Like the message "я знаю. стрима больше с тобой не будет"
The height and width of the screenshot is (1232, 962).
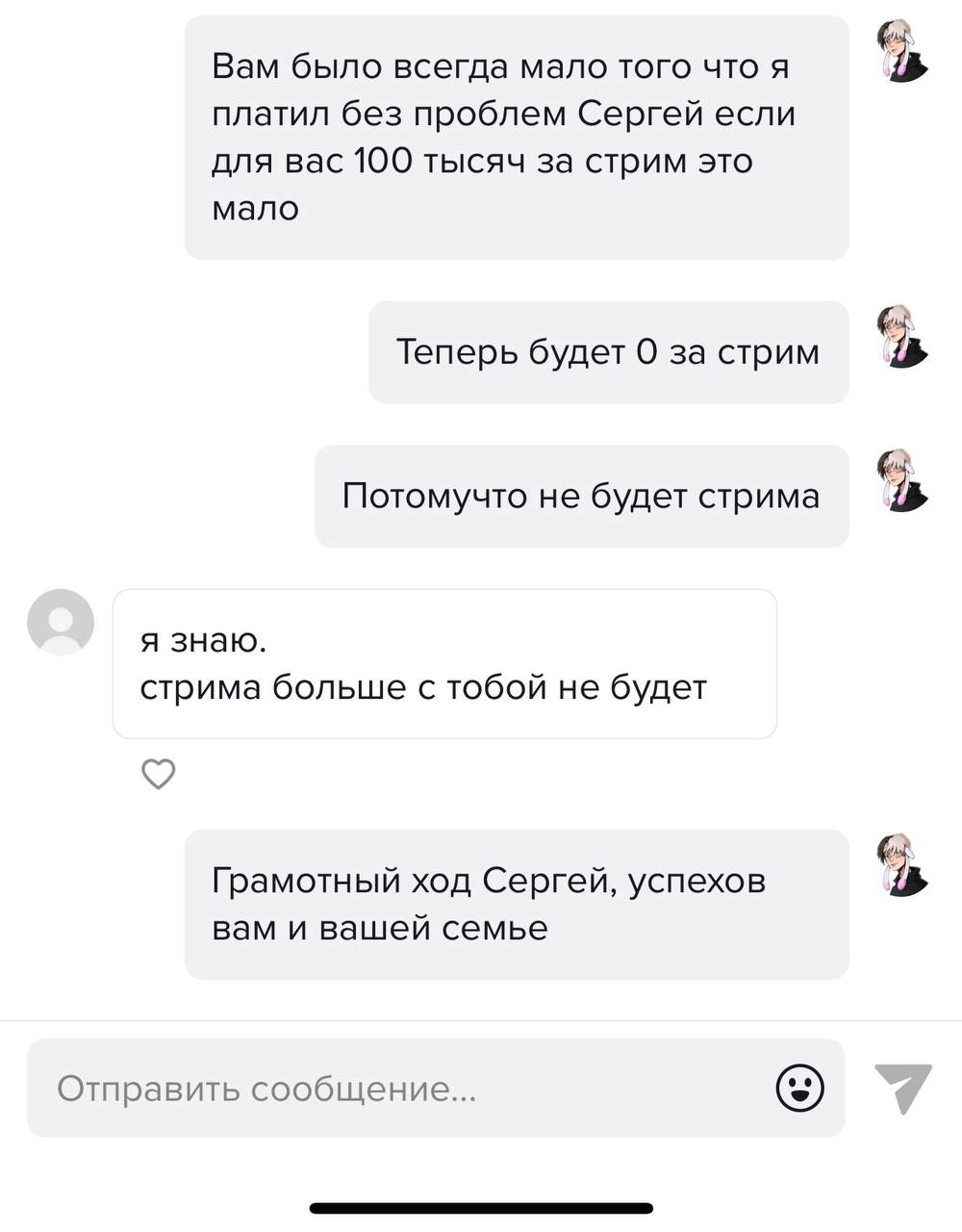coord(159,774)
